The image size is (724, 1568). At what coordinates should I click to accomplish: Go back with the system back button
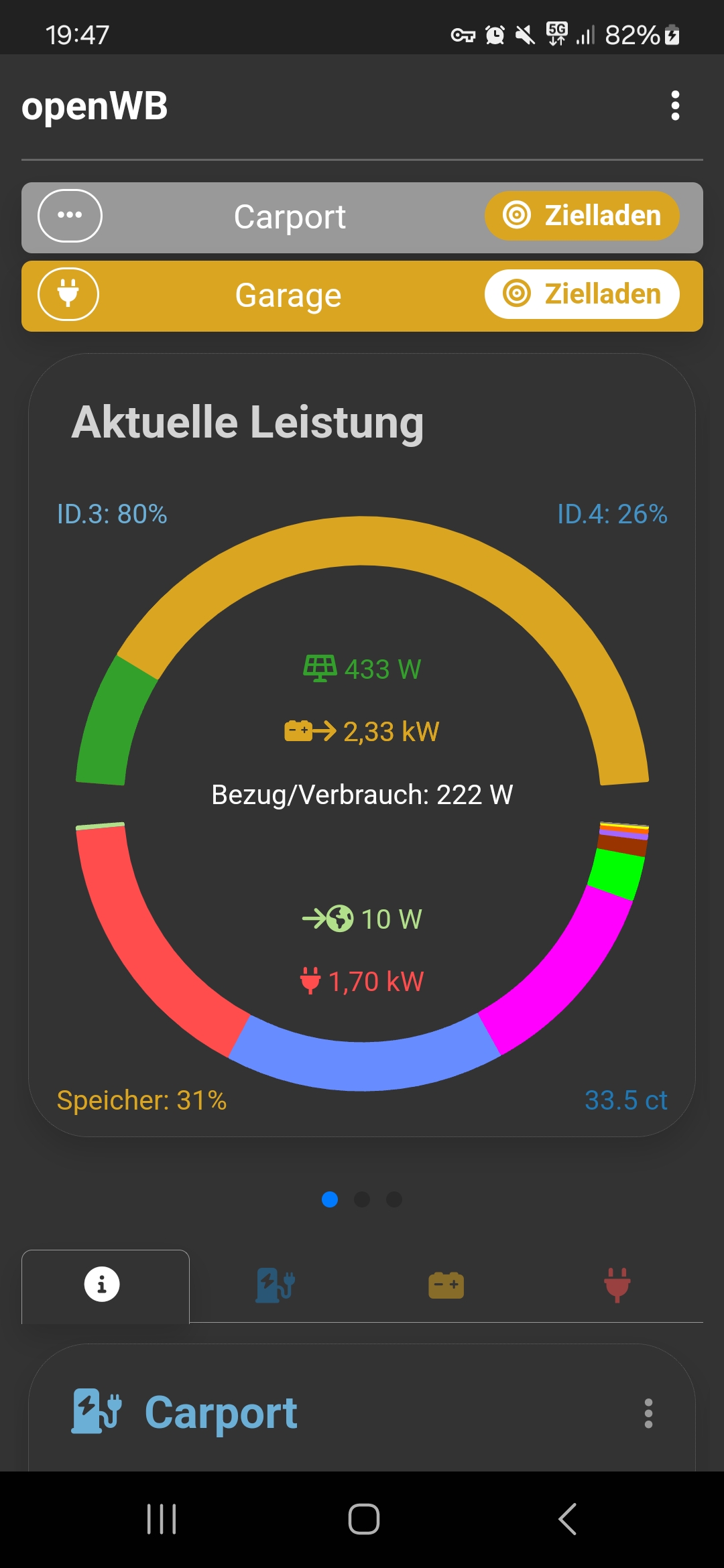click(567, 1519)
